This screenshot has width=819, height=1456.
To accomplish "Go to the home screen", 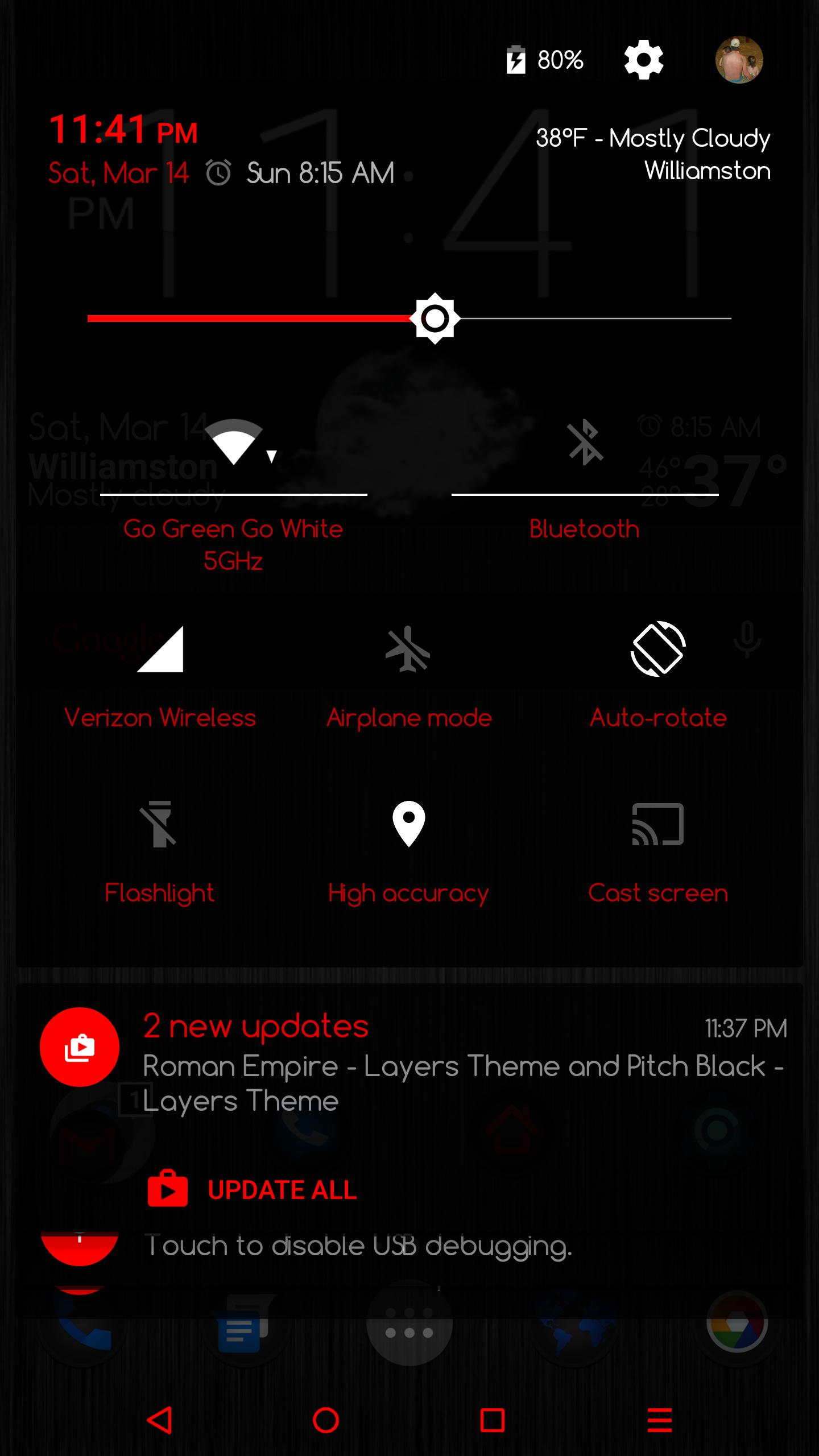I will coord(326,1420).
